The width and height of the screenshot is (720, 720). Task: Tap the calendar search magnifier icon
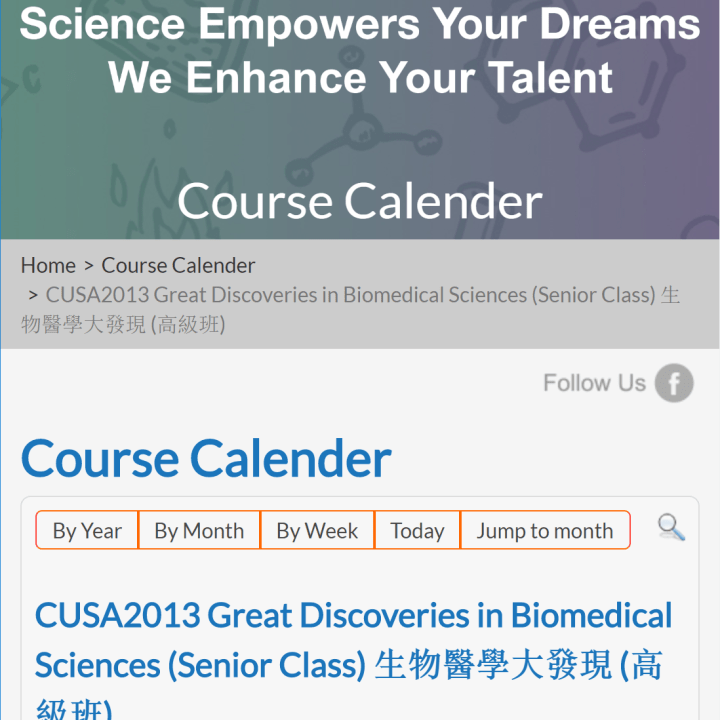[x=671, y=527]
